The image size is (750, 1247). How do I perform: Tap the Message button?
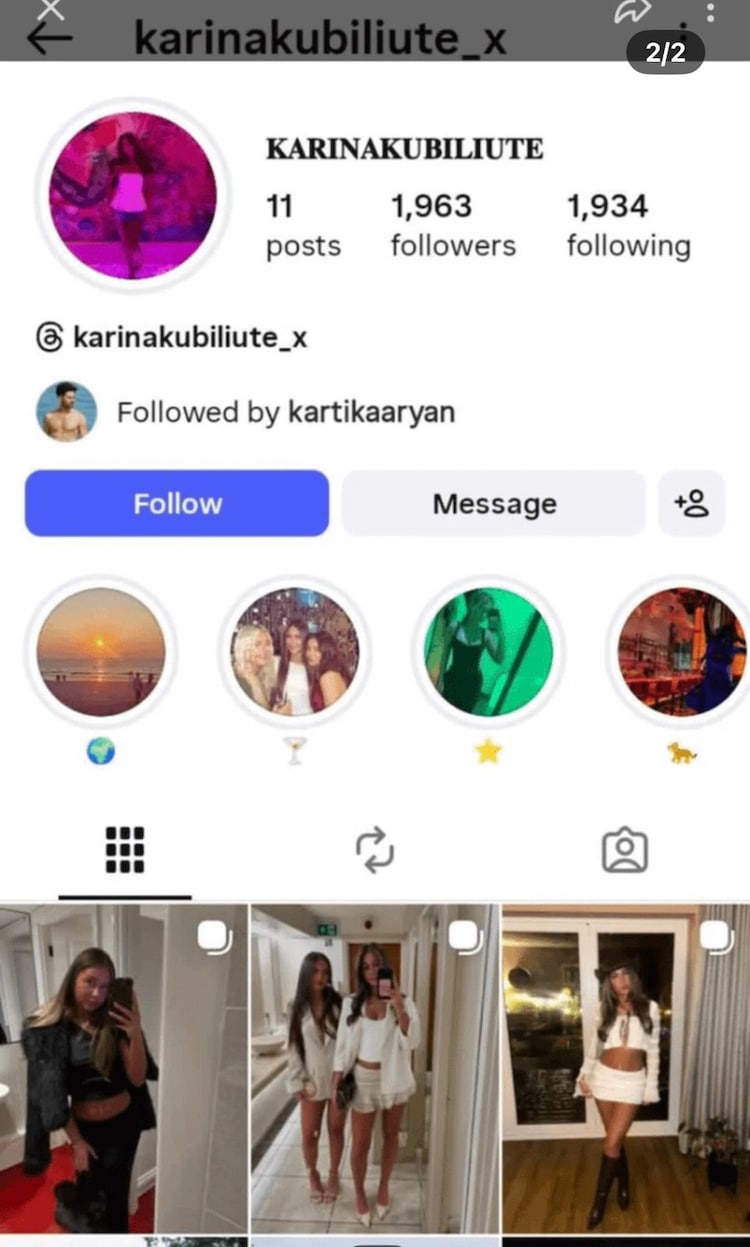point(493,504)
